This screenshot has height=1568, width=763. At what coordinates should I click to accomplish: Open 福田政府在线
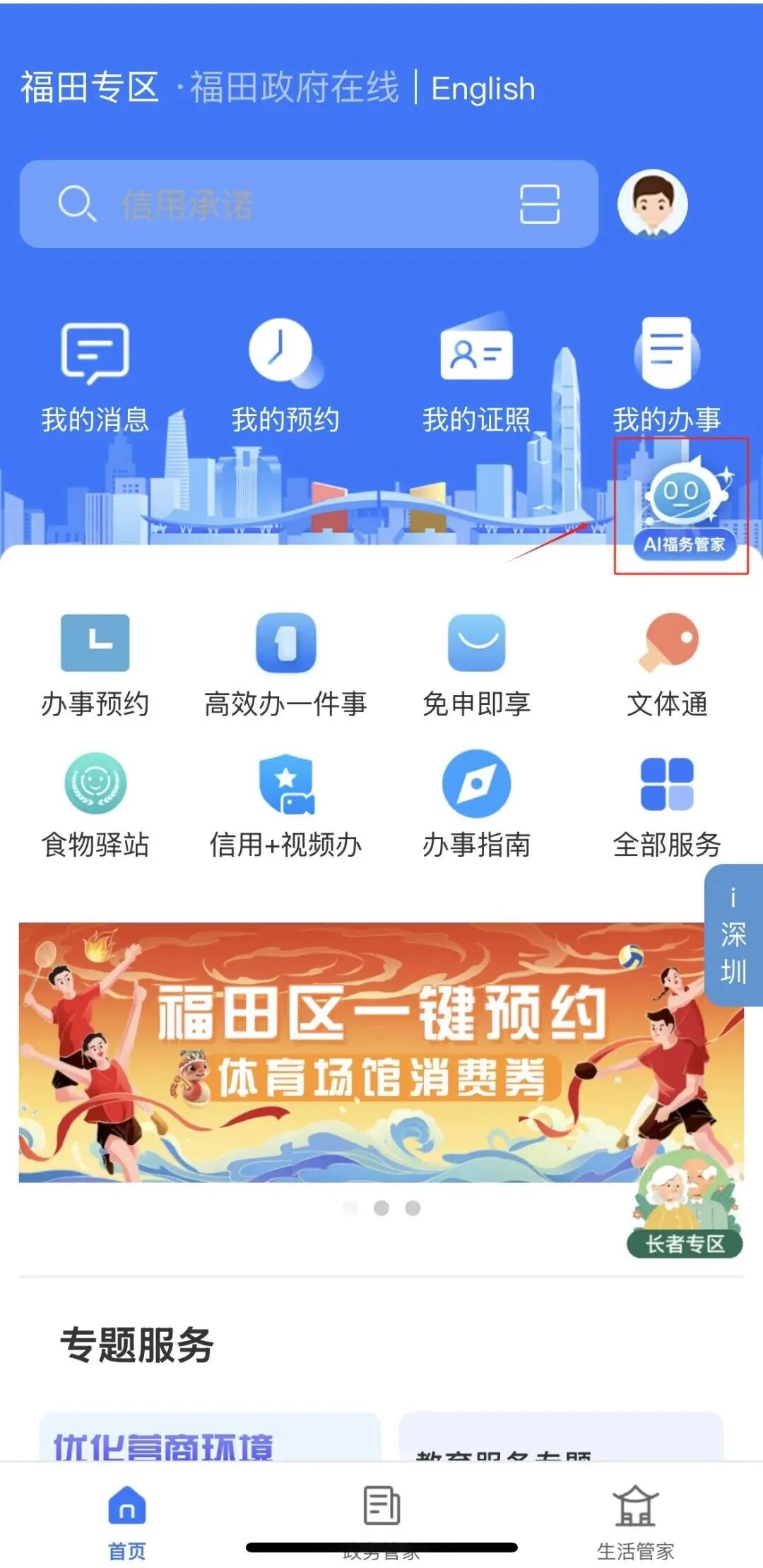294,88
